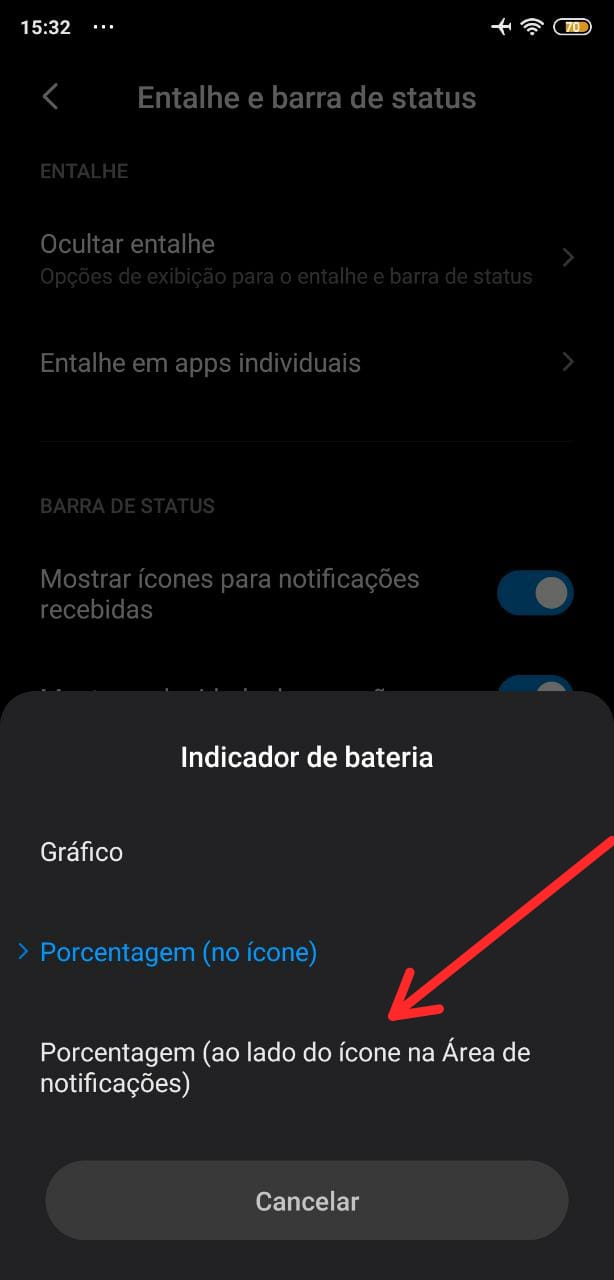Dismiss the dialog with Cancelar
The height and width of the screenshot is (1280, 614).
tap(307, 1201)
